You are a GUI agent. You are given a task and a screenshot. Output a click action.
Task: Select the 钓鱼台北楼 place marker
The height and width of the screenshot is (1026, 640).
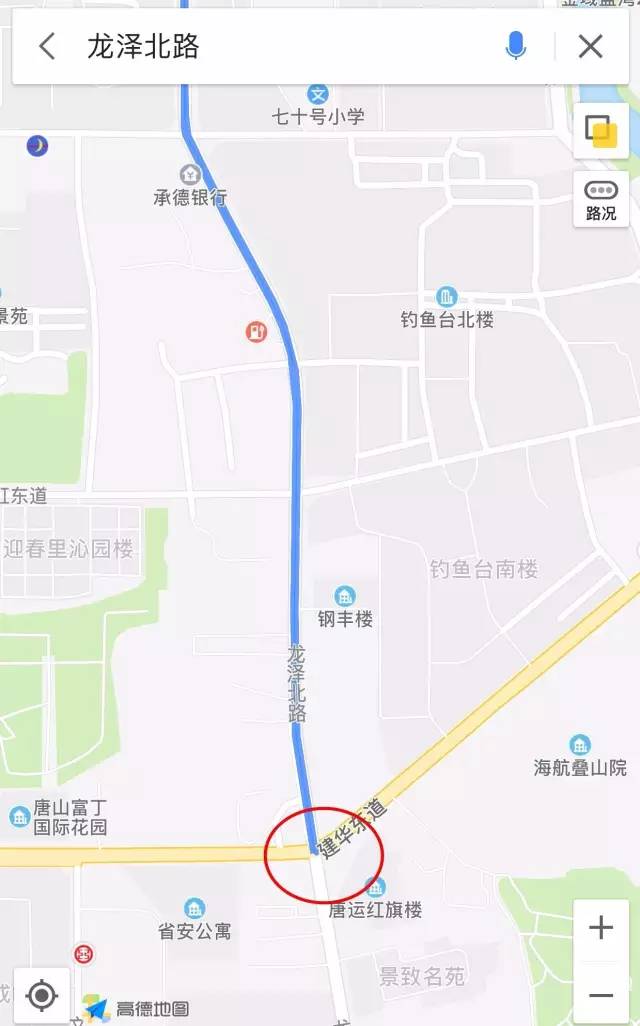click(446, 297)
